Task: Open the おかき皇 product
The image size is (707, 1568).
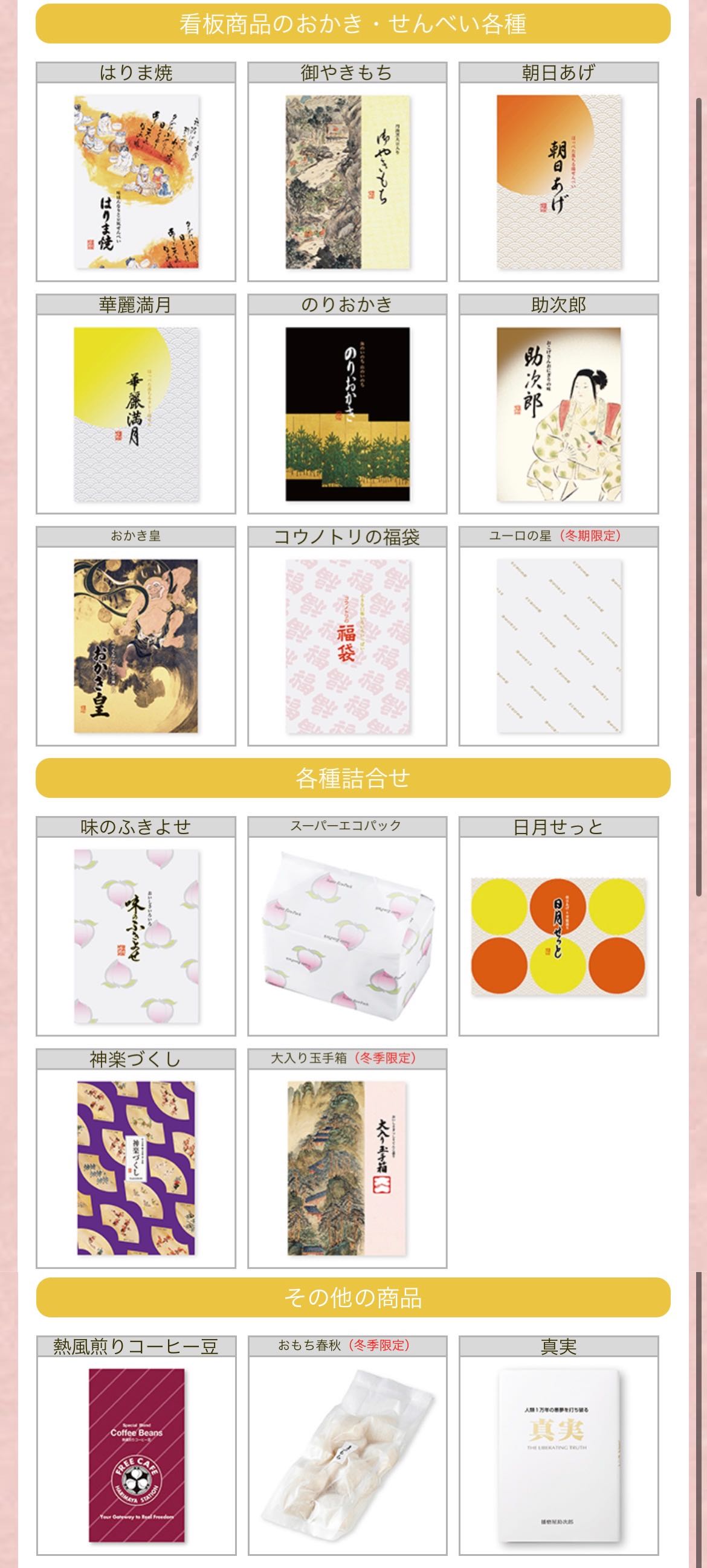Action: [x=136, y=646]
